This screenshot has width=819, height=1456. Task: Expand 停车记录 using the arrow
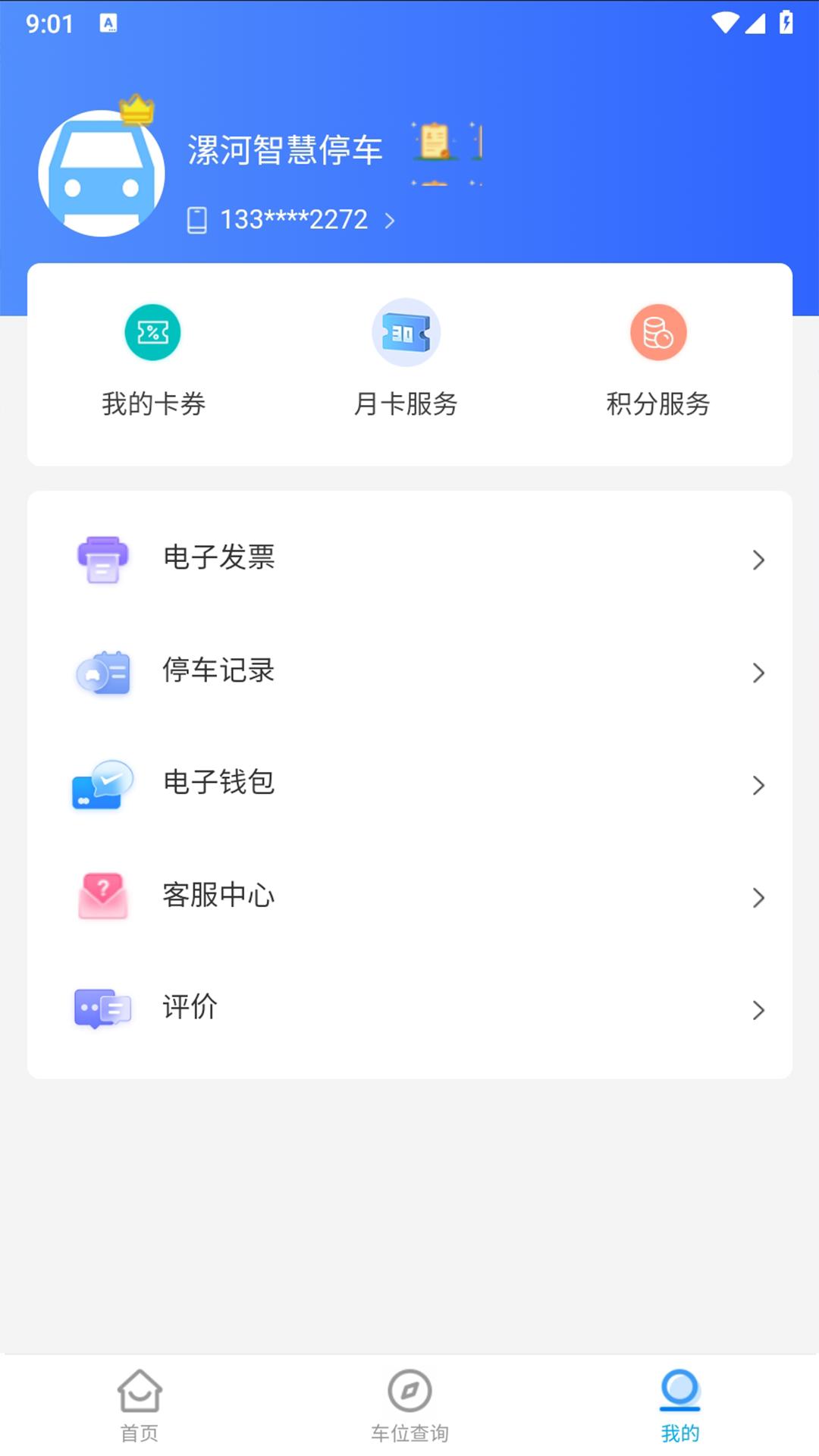tap(759, 673)
